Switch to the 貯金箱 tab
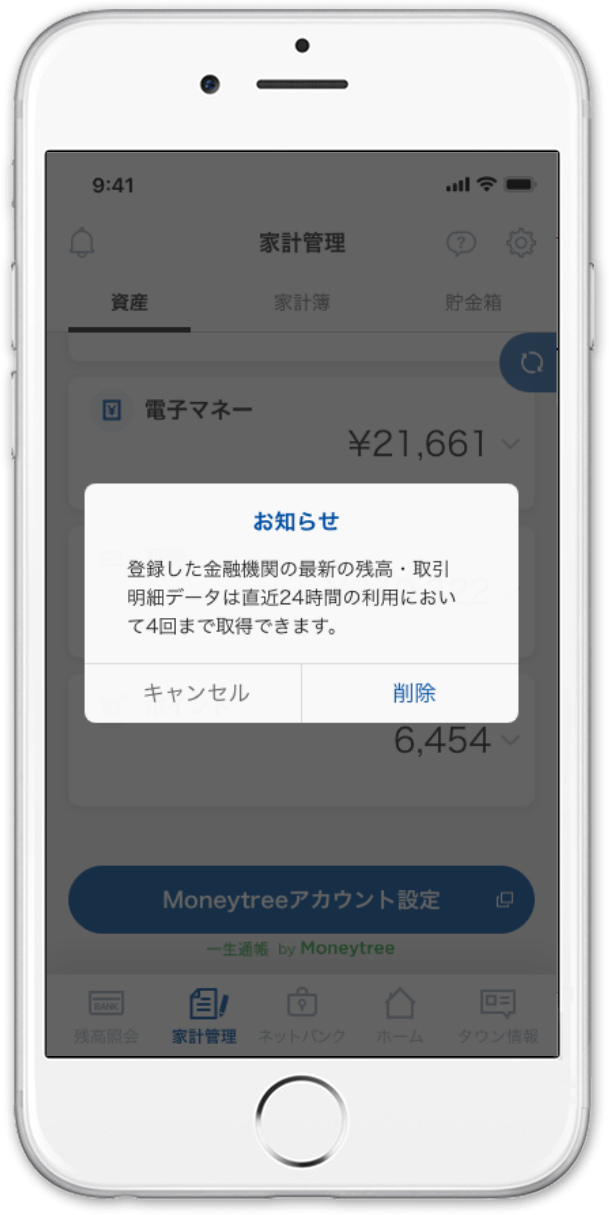The height and width of the screenshot is (1215, 609). pyautogui.click(x=473, y=302)
